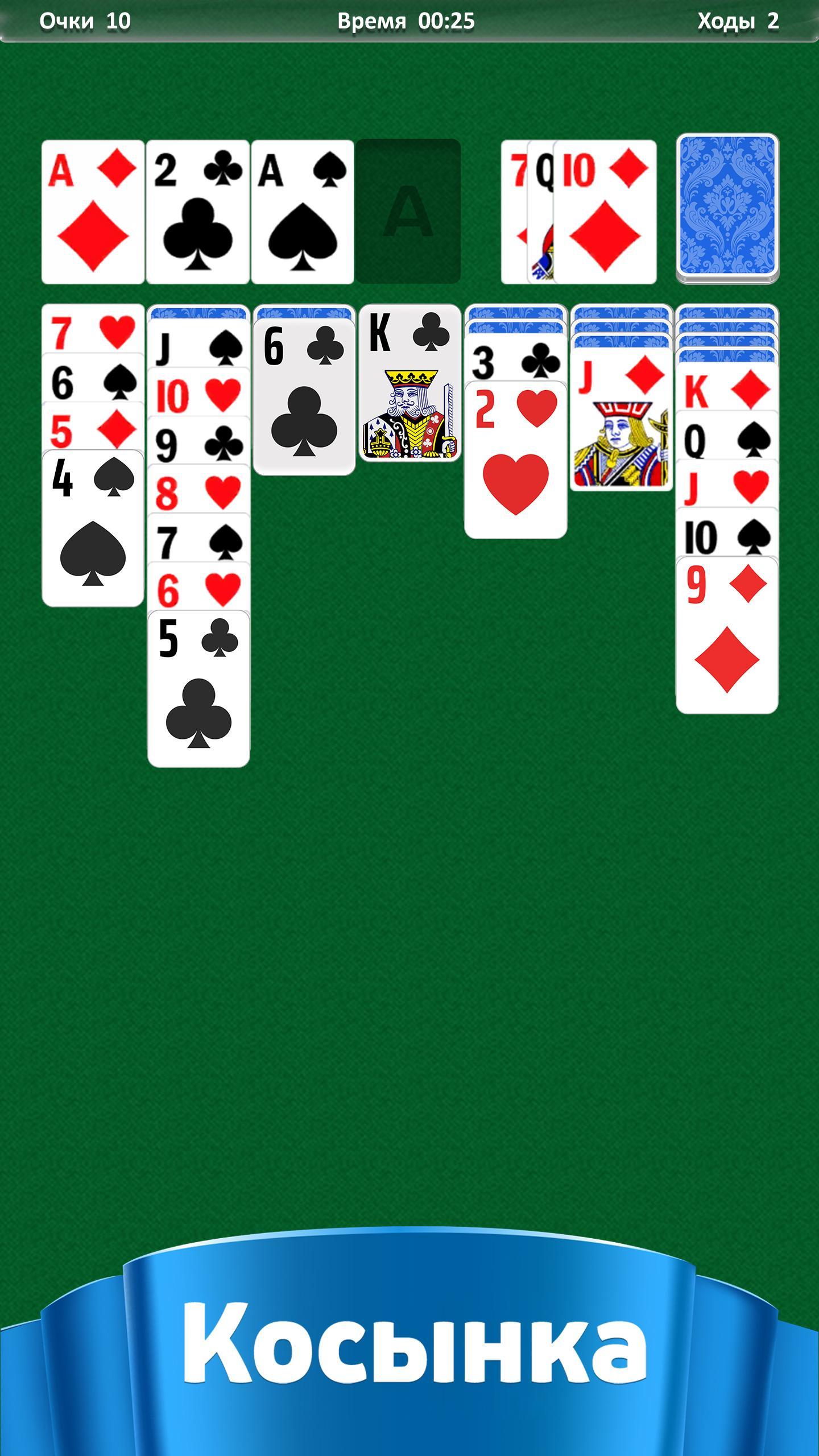Tap the empty foundation slot marked A
The width and height of the screenshot is (819, 1456).
click(408, 212)
